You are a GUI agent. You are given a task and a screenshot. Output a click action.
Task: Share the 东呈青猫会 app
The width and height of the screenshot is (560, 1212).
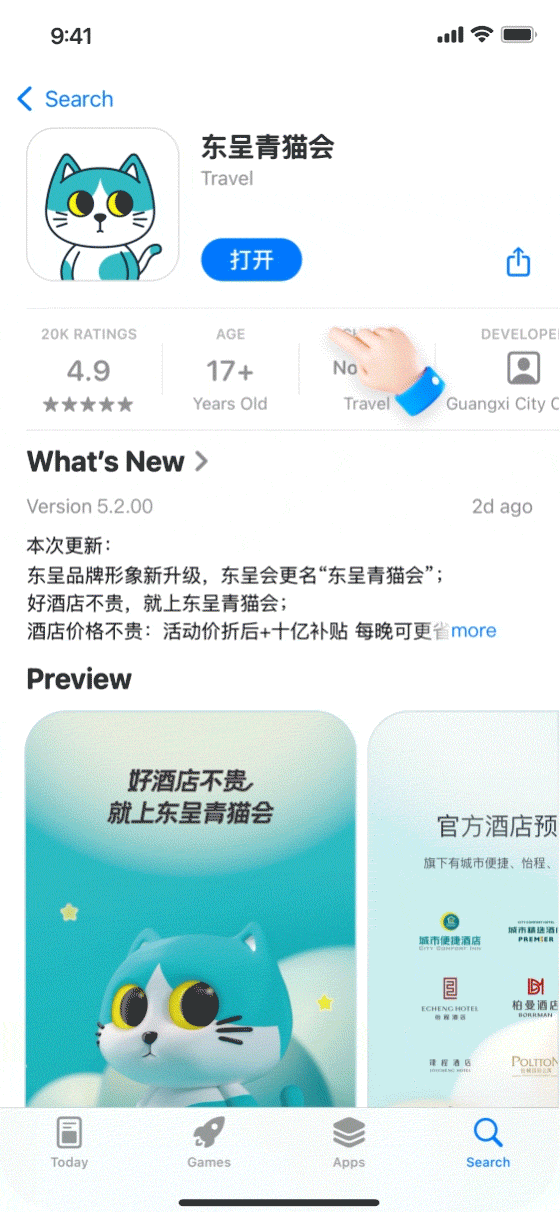point(518,262)
